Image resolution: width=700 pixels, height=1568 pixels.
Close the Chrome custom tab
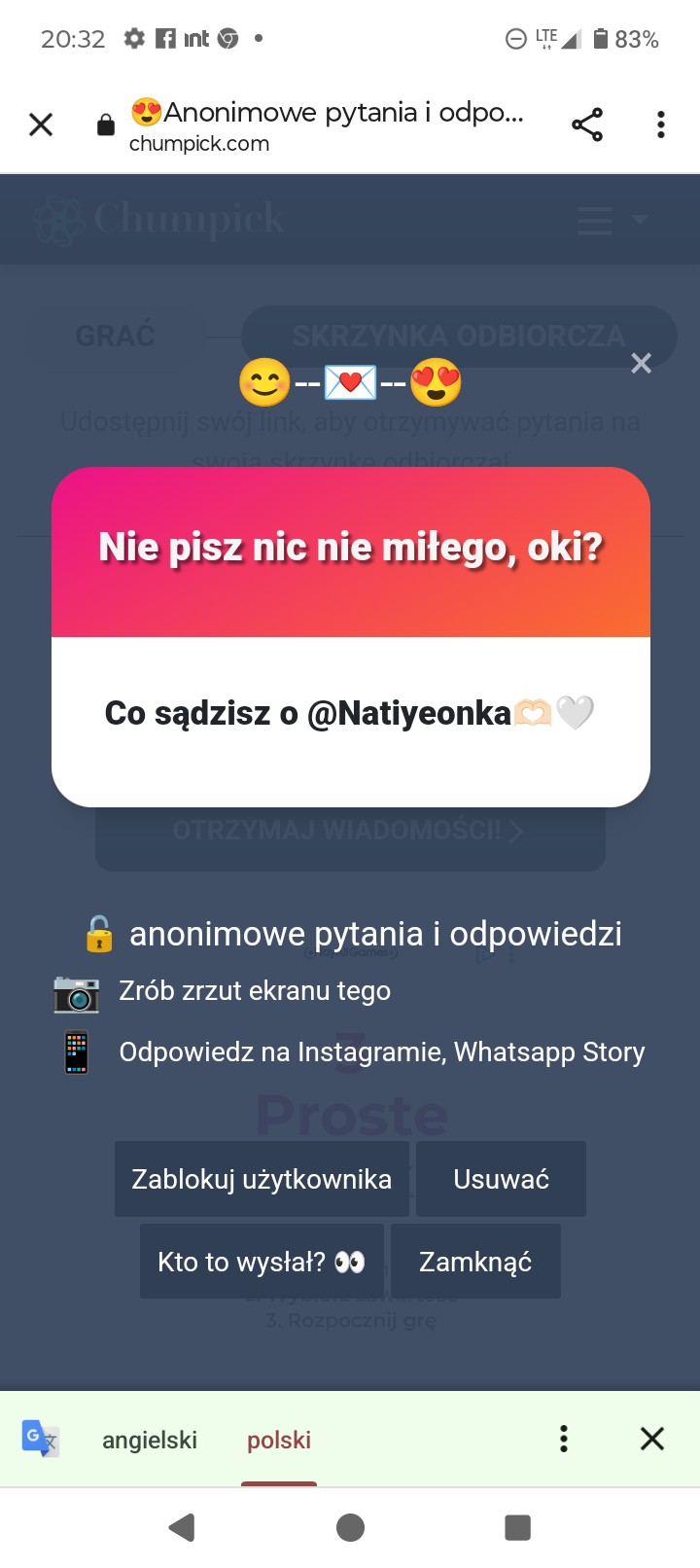click(41, 125)
